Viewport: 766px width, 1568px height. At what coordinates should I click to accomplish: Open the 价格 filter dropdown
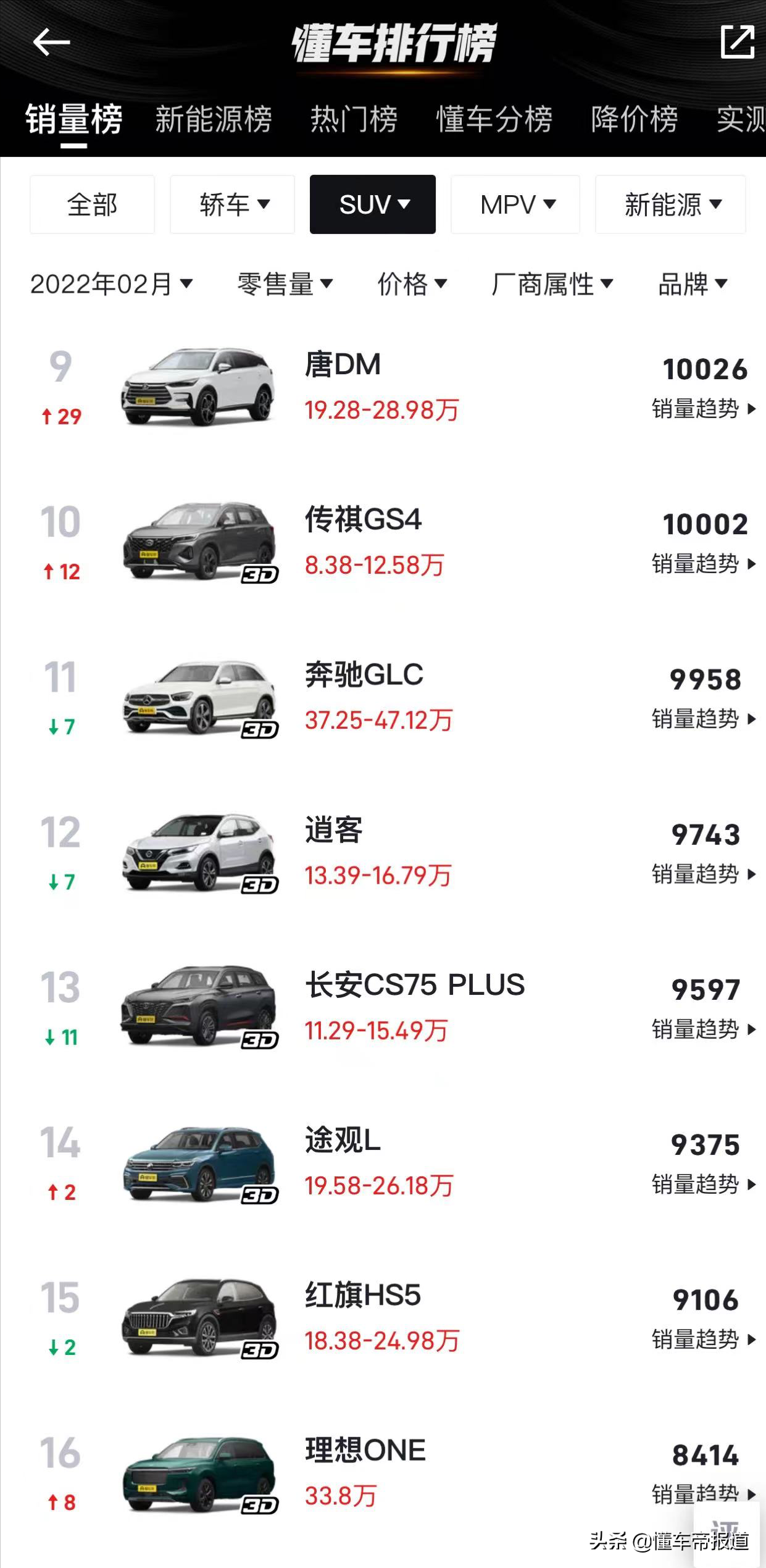point(412,285)
